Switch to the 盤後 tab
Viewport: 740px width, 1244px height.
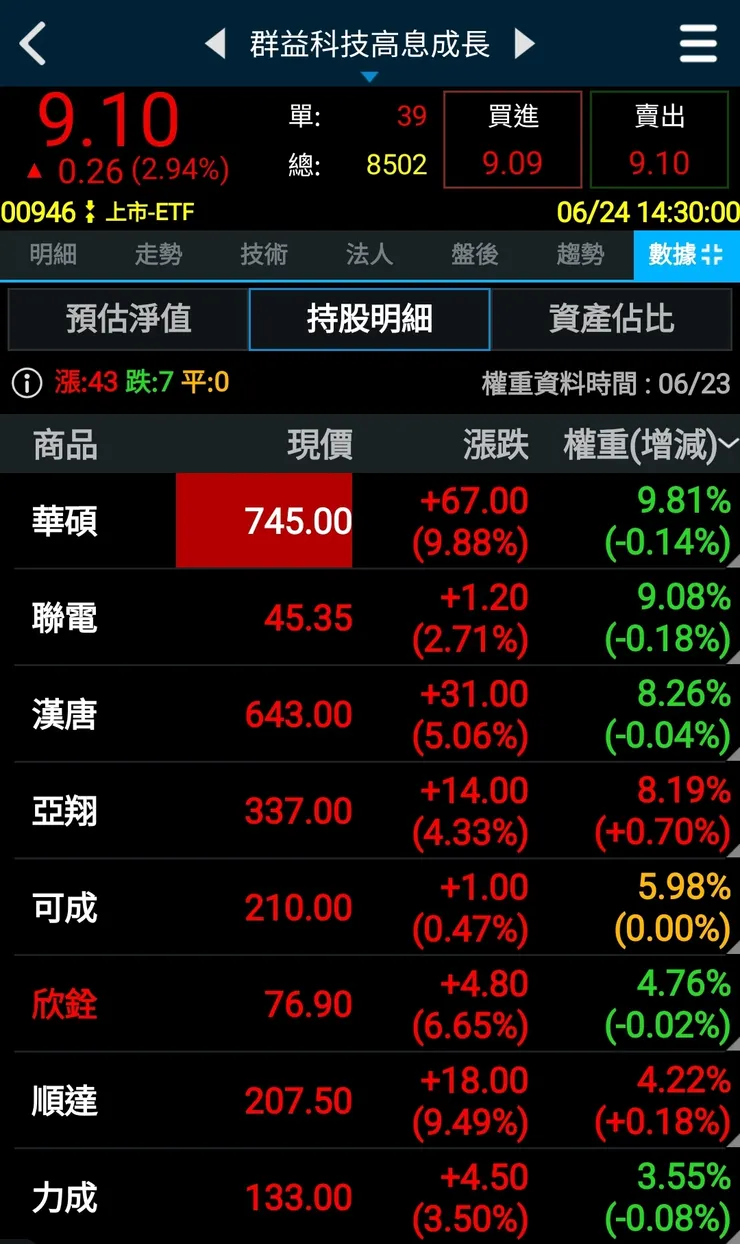click(x=474, y=256)
